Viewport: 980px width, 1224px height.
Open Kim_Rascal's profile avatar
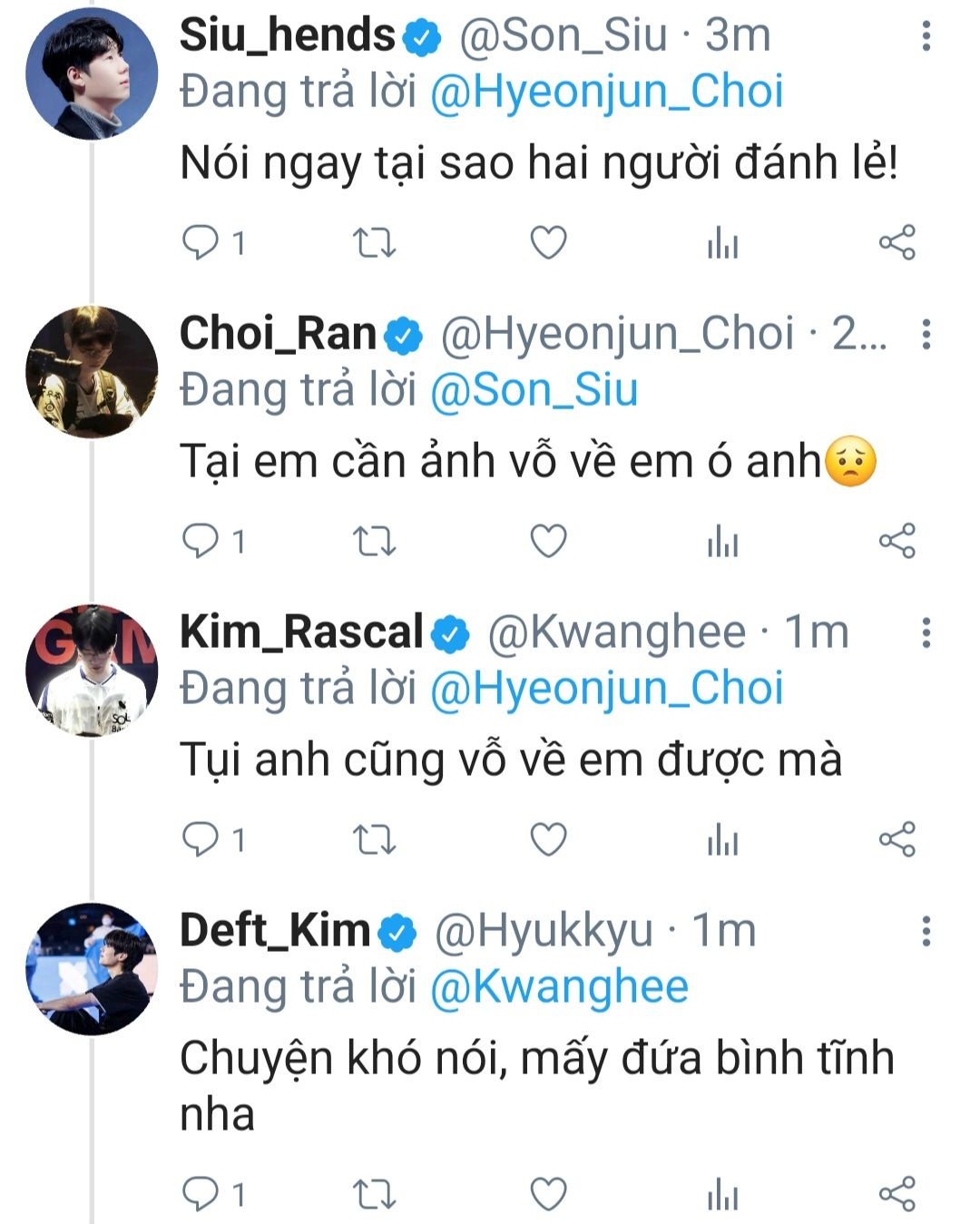(x=92, y=671)
